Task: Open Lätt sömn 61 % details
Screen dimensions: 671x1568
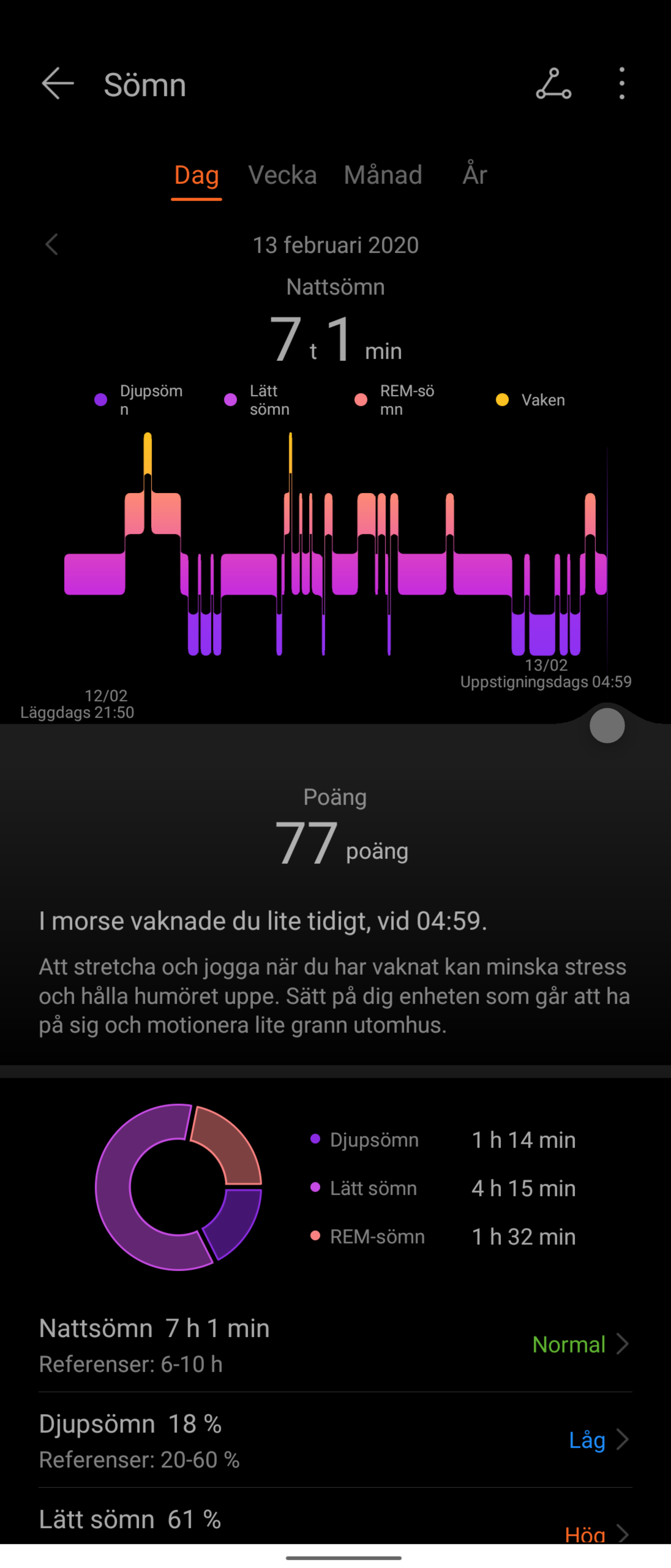Action: coord(335,1525)
